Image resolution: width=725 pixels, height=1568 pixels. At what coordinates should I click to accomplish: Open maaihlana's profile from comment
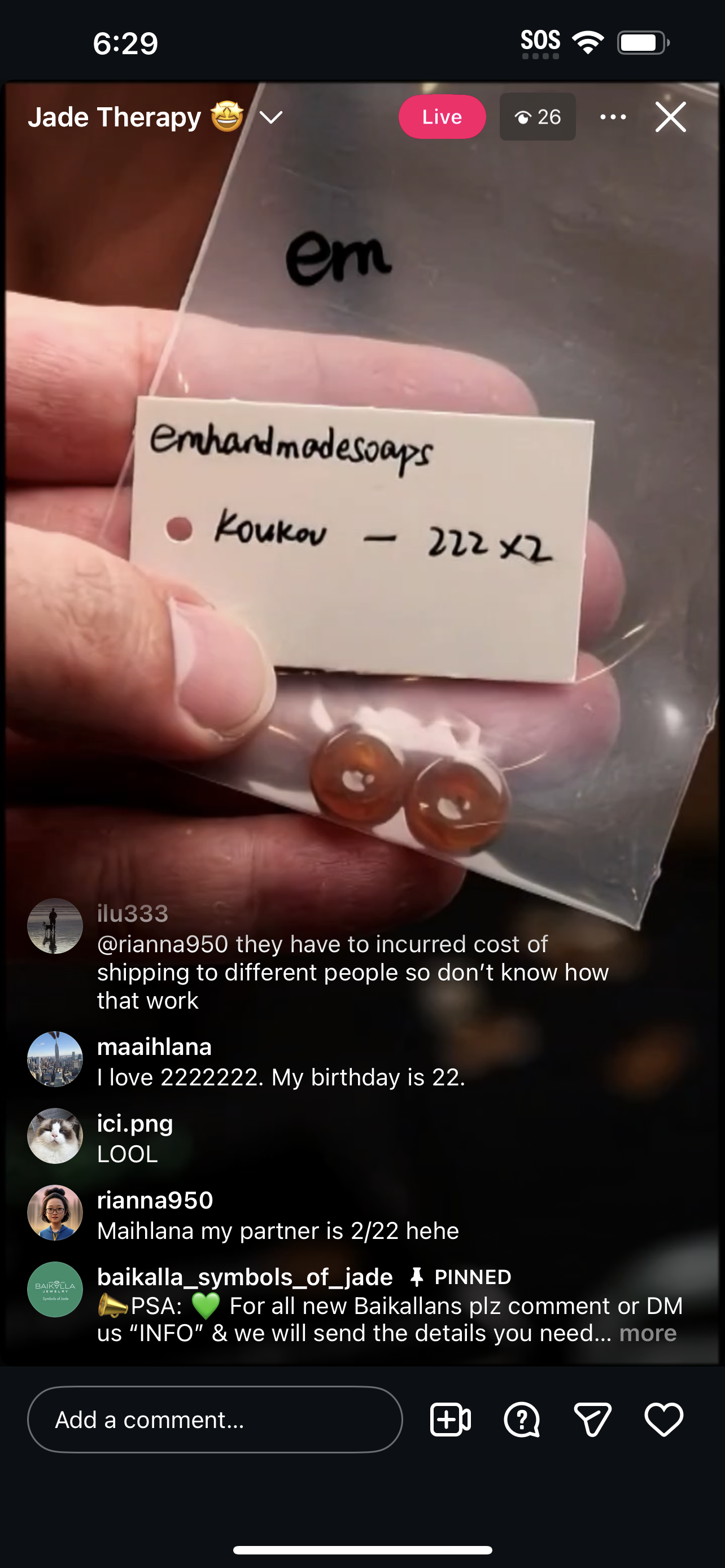tap(154, 1047)
